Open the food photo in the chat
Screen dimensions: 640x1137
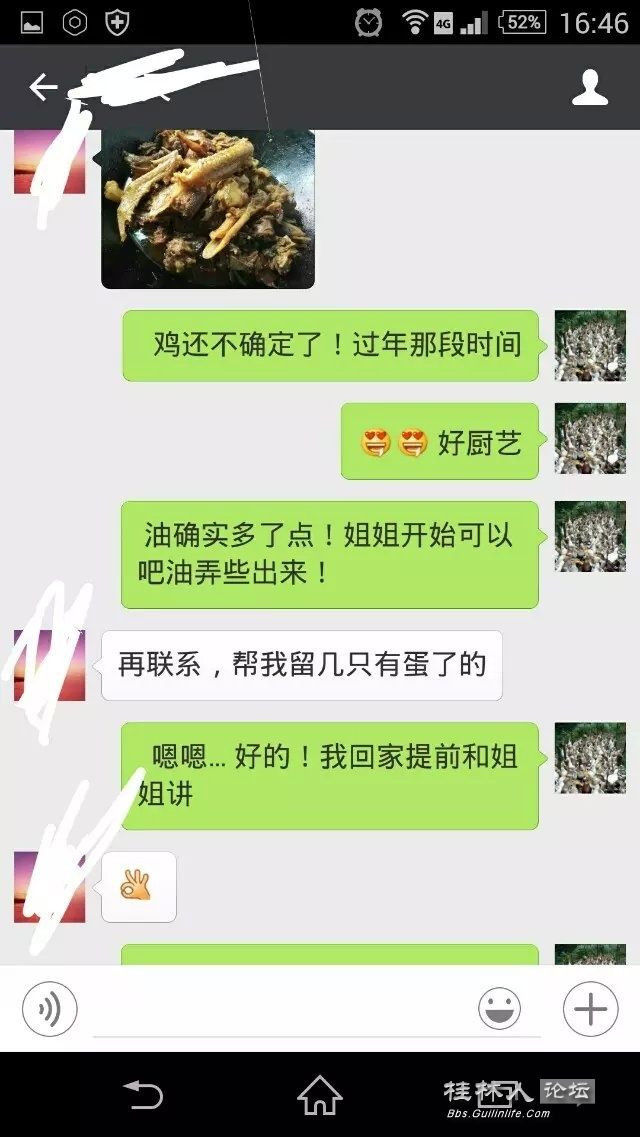[x=208, y=208]
